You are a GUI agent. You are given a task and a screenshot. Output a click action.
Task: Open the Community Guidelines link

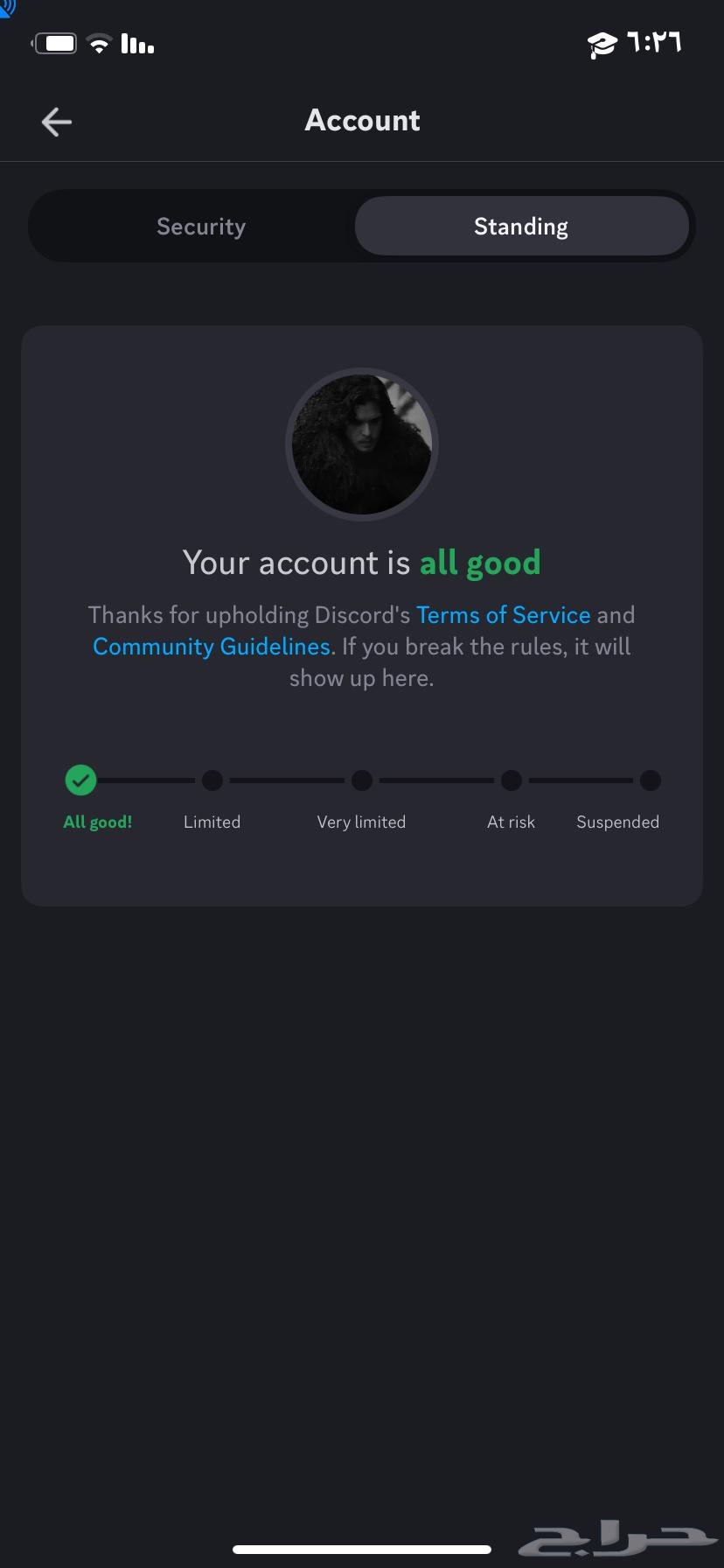tap(211, 647)
